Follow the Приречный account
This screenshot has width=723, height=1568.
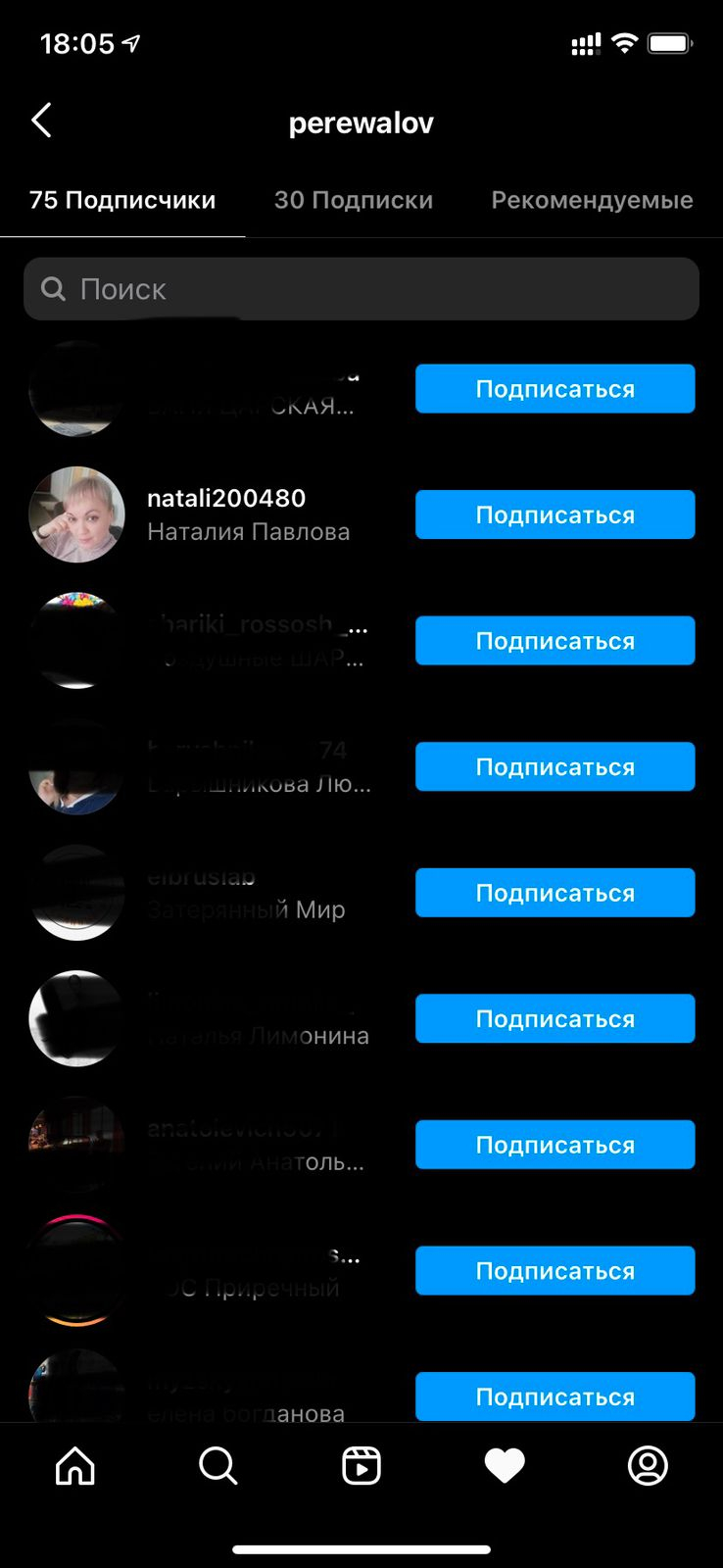pos(555,1270)
